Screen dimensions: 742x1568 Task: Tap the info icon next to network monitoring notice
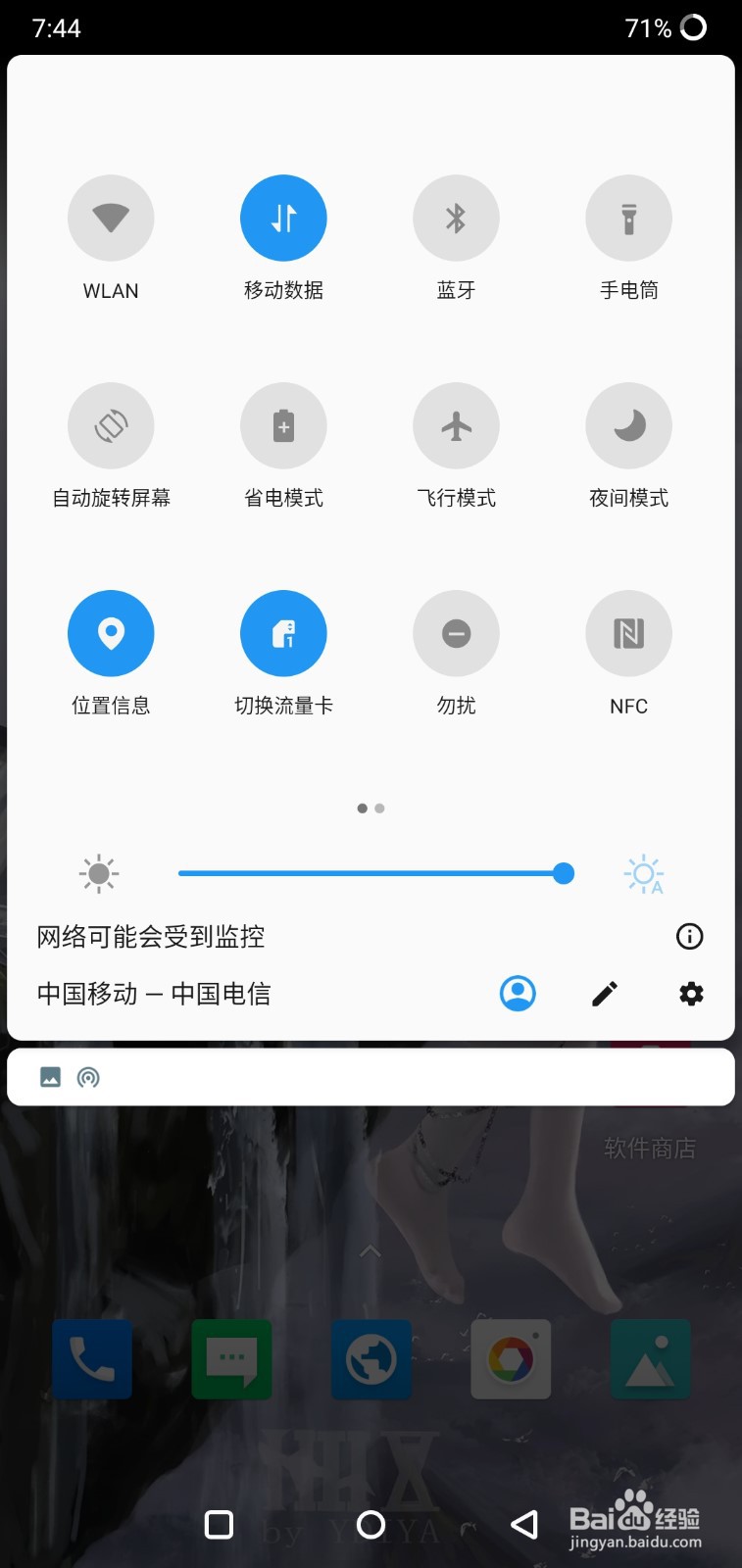pos(689,937)
